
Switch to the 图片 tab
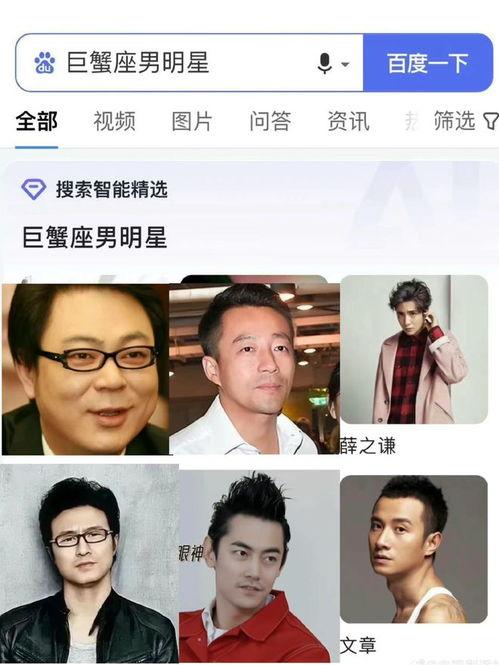192,121
